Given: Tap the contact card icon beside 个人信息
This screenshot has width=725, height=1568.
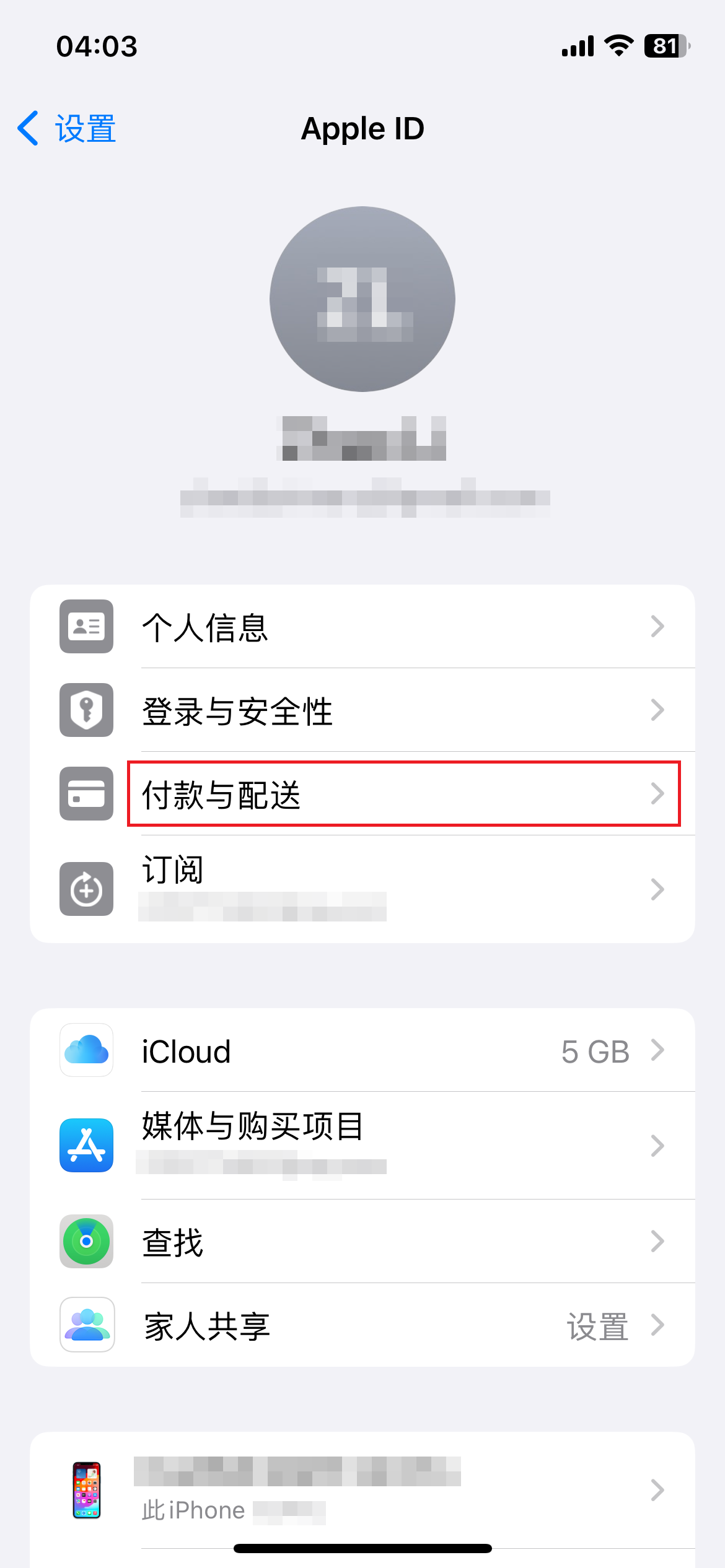Looking at the screenshot, I should tap(86, 627).
